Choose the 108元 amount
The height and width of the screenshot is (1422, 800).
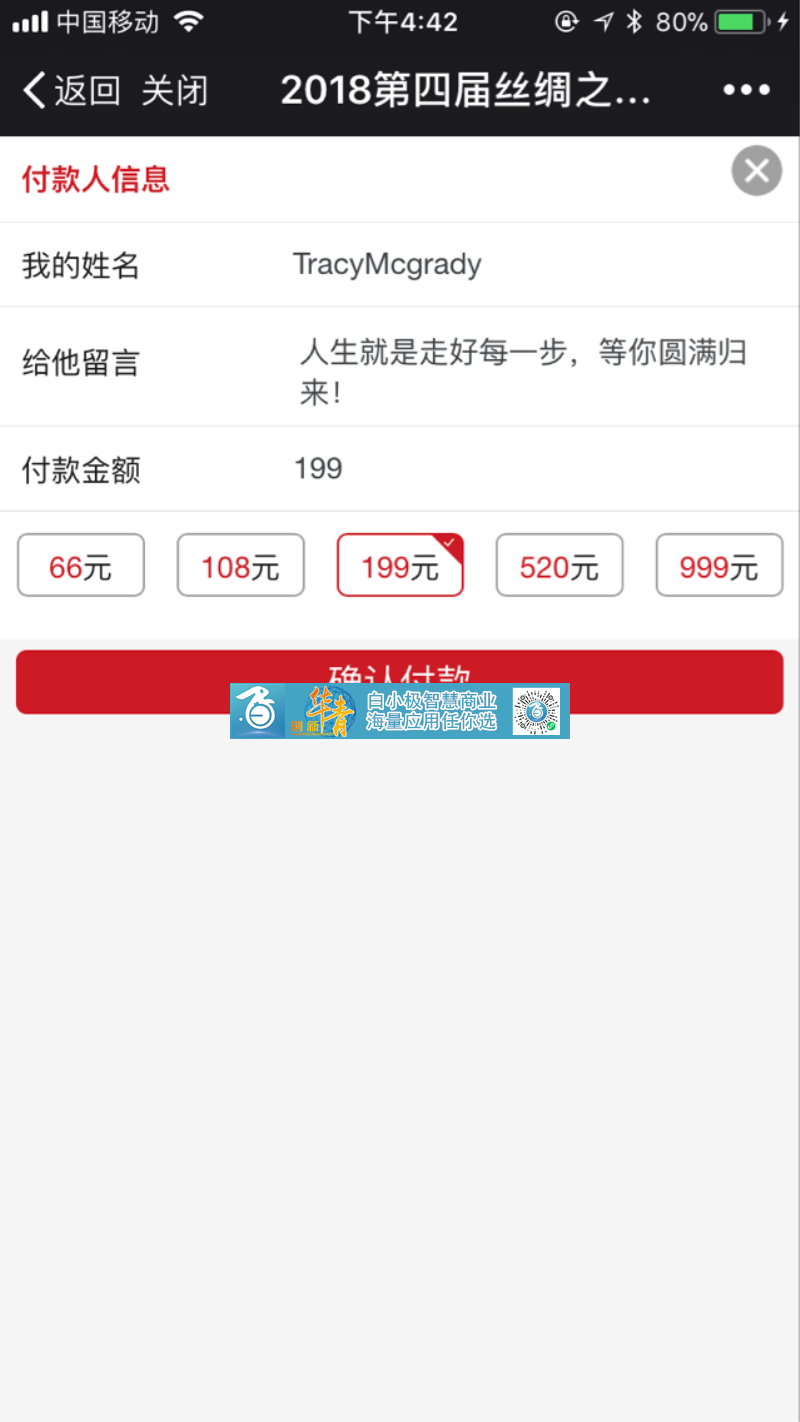coord(240,566)
